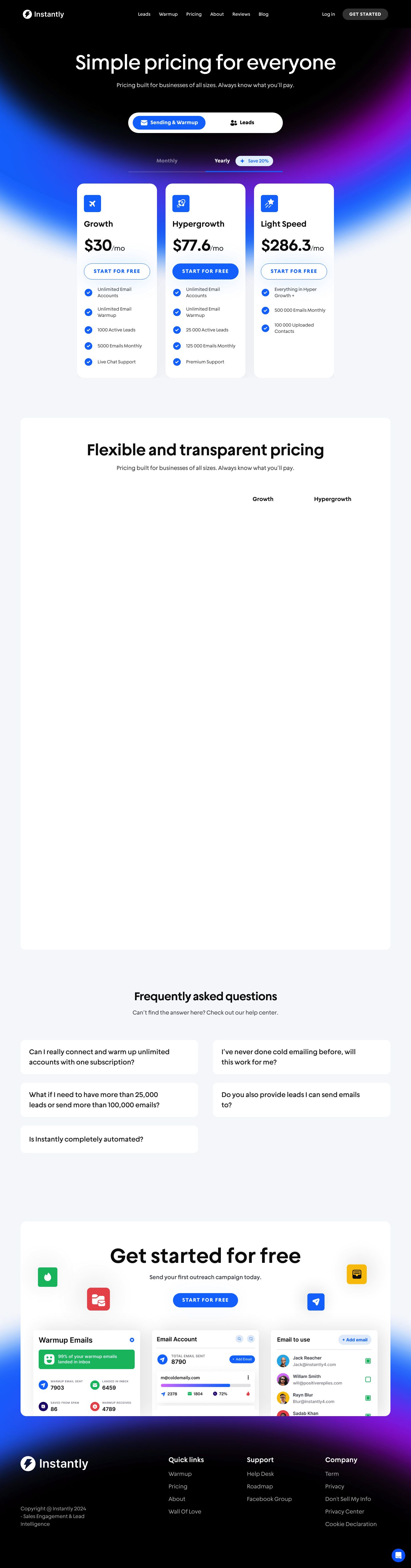Open the Privacy Center footer link
Viewport: 411px width, 1568px height.
(x=344, y=1511)
